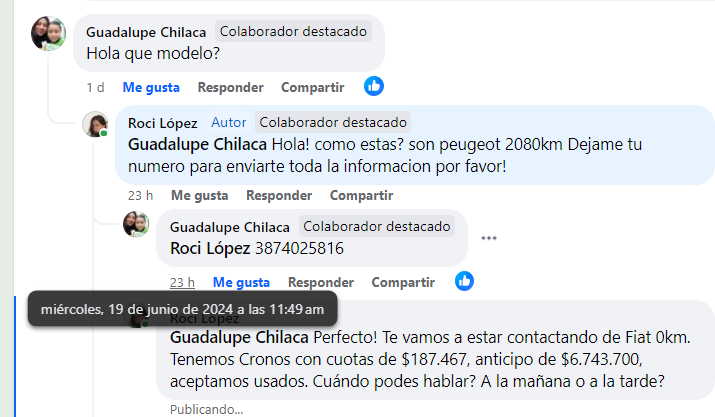Tap the Guadalupe Chilaca mention in the Fiat 0km reply
The width and height of the screenshot is (715, 417).
[240, 337]
